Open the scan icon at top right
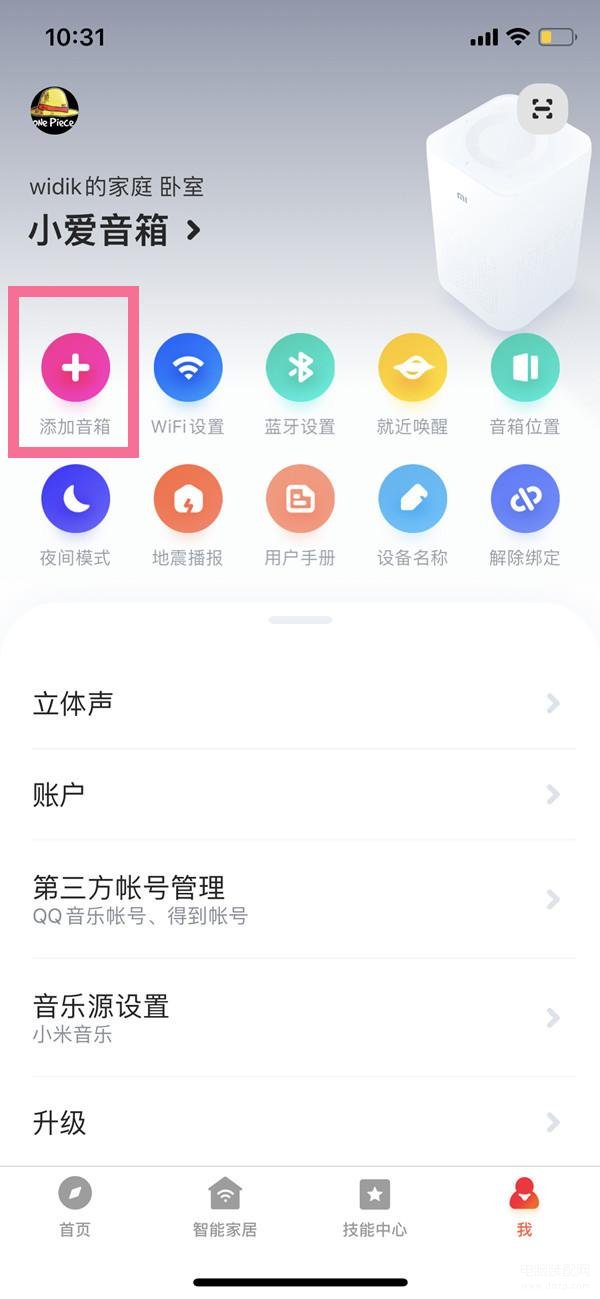600x1299 pixels. point(542,110)
